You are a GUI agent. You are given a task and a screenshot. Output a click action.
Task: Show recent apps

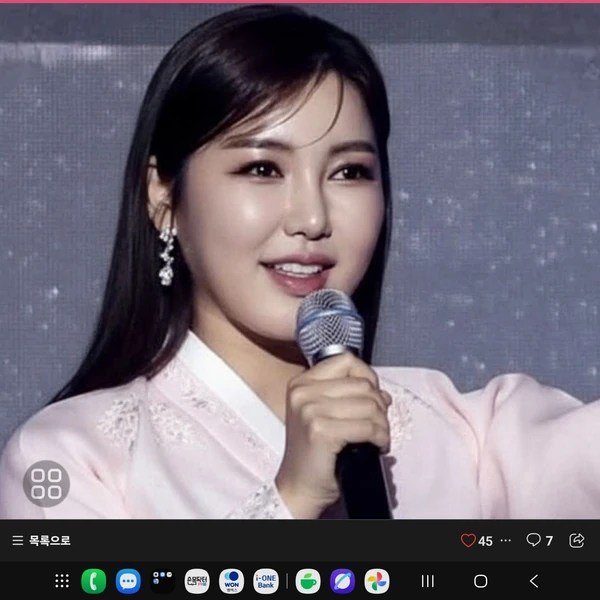tap(428, 581)
